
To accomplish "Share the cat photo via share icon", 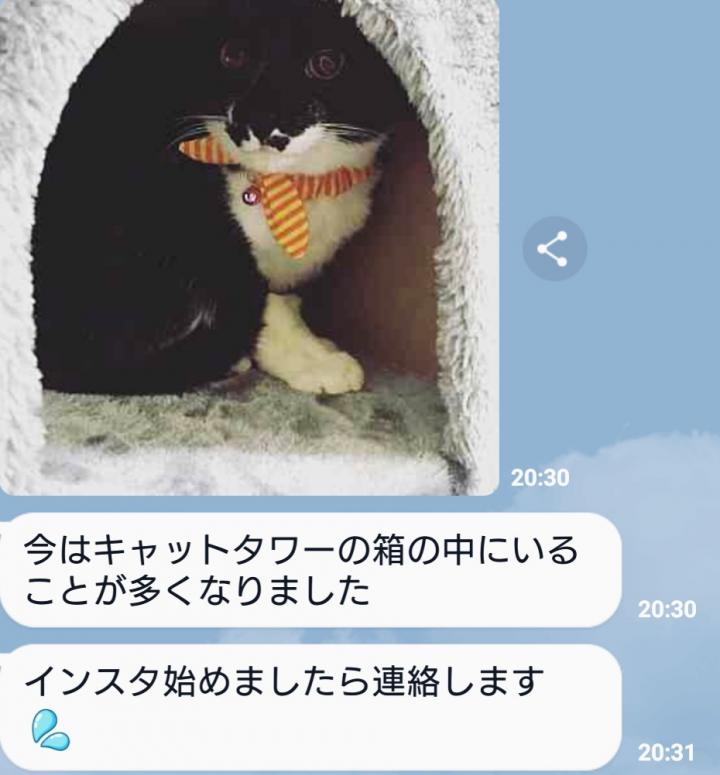I will [554, 249].
